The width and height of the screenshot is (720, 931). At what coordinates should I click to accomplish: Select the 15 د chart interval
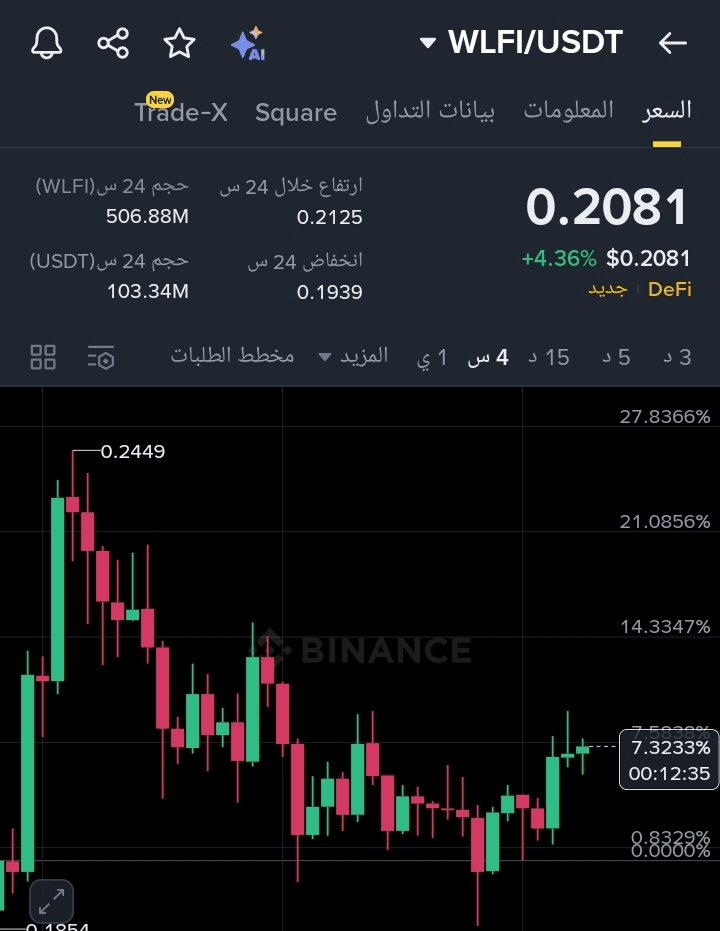click(549, 357)
